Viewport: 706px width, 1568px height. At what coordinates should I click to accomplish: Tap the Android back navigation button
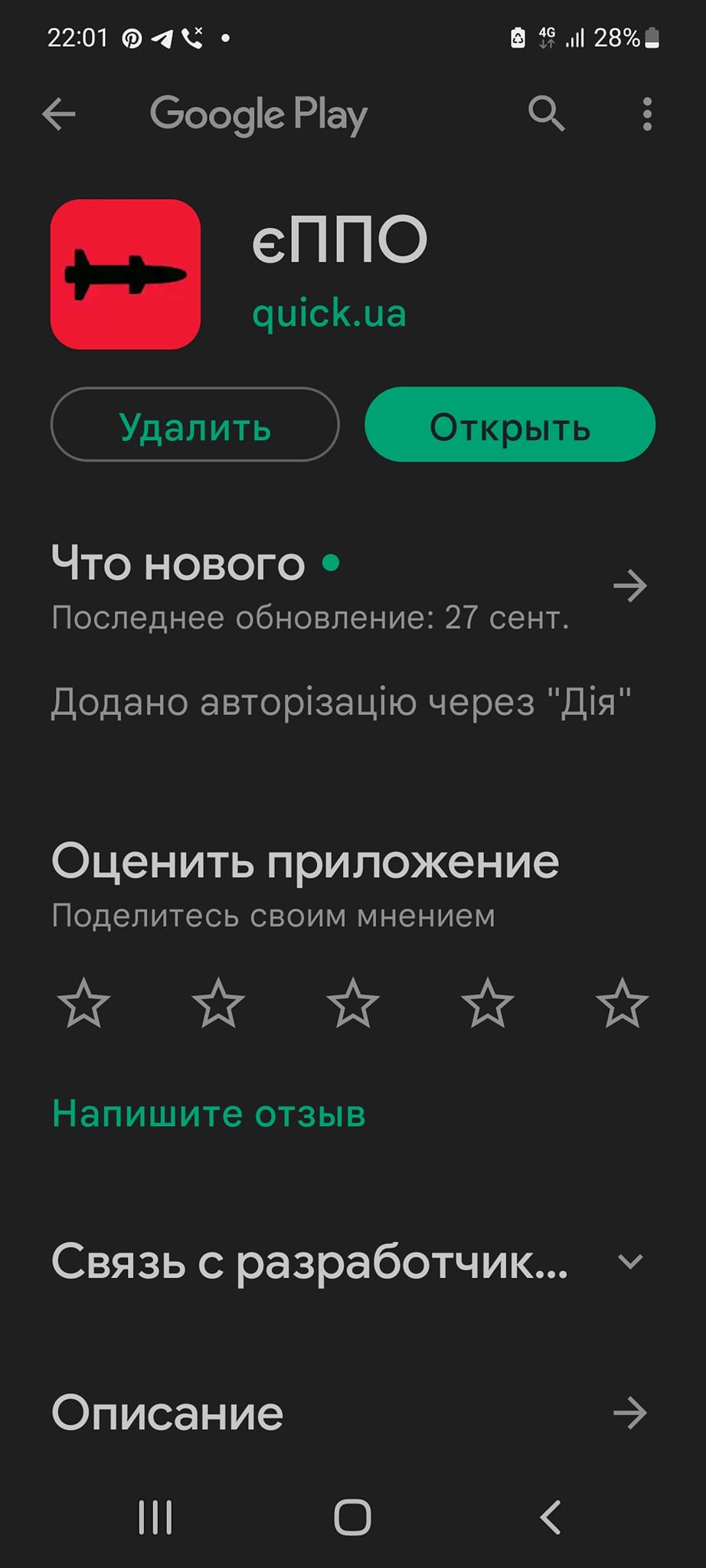(x=550, y=1518)
